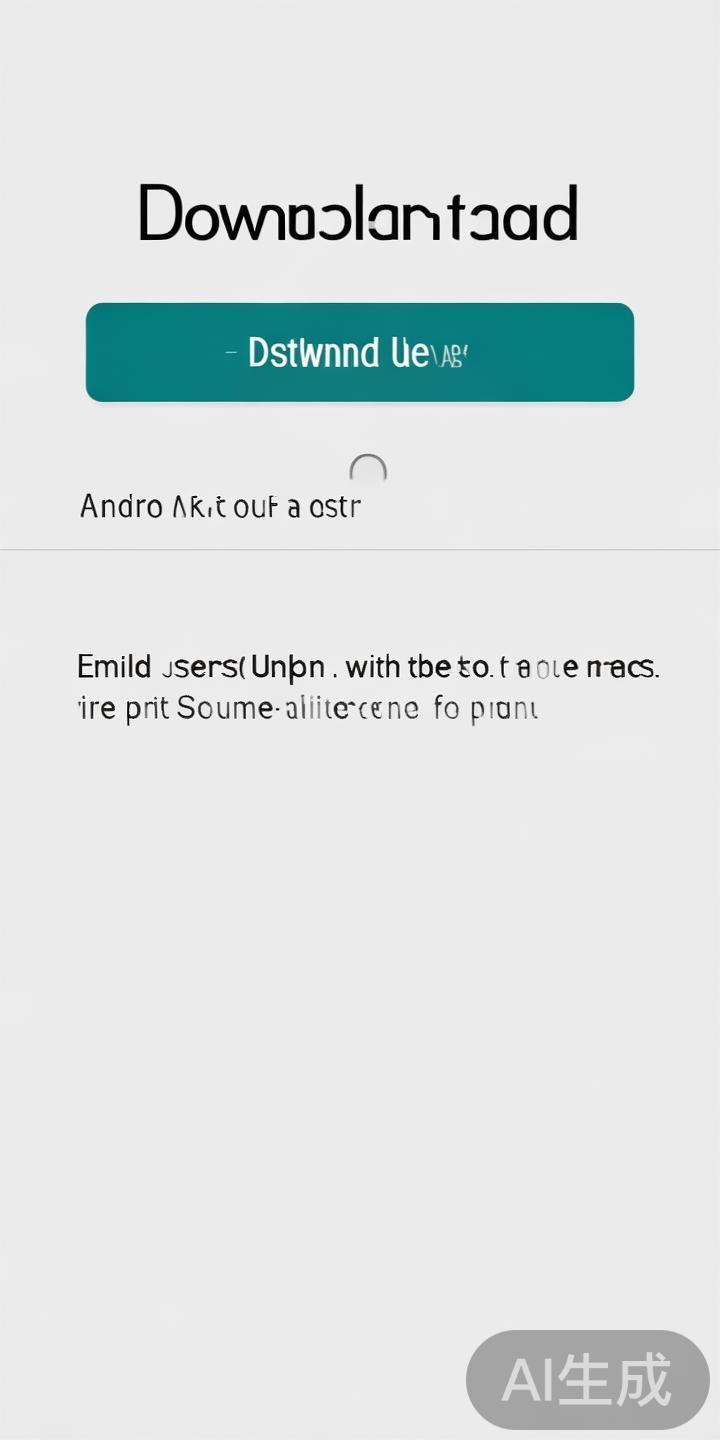Tap the teal download button
This screenshot has width=720, height=1440.
[x=360, y=352]
